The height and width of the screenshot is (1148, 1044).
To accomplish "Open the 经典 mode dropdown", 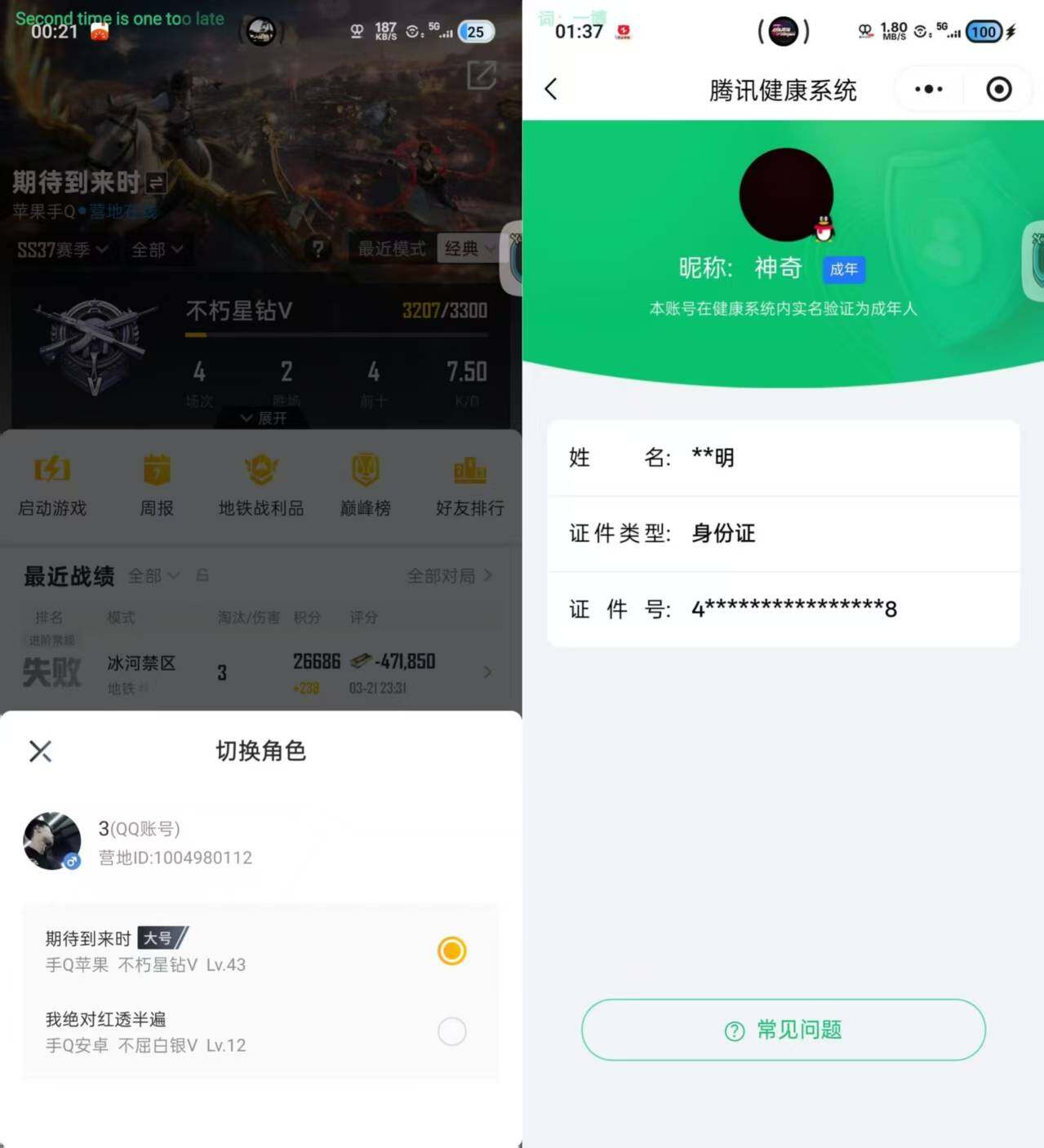I will tap(468, 250).
